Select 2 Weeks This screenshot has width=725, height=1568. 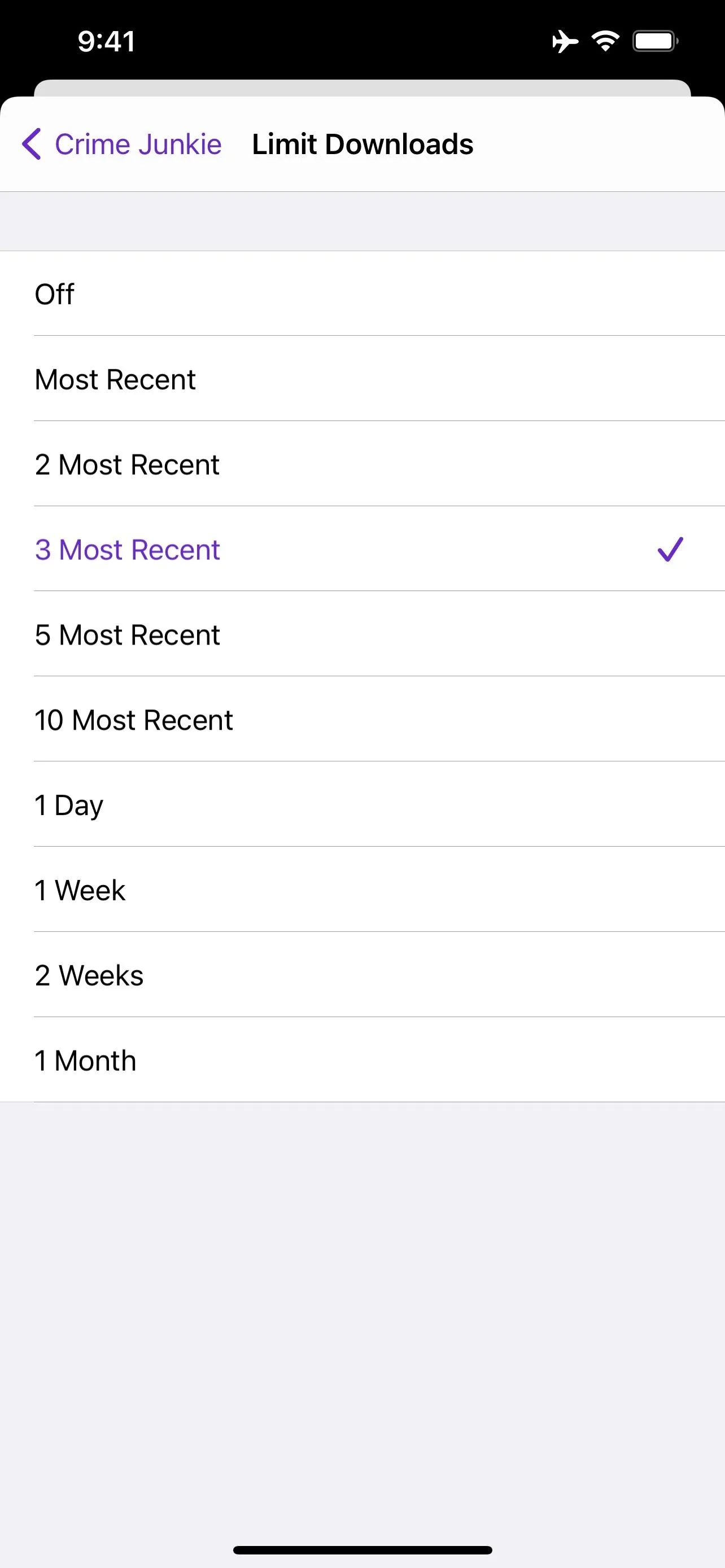pyautogui.click(x=362, y=975)
